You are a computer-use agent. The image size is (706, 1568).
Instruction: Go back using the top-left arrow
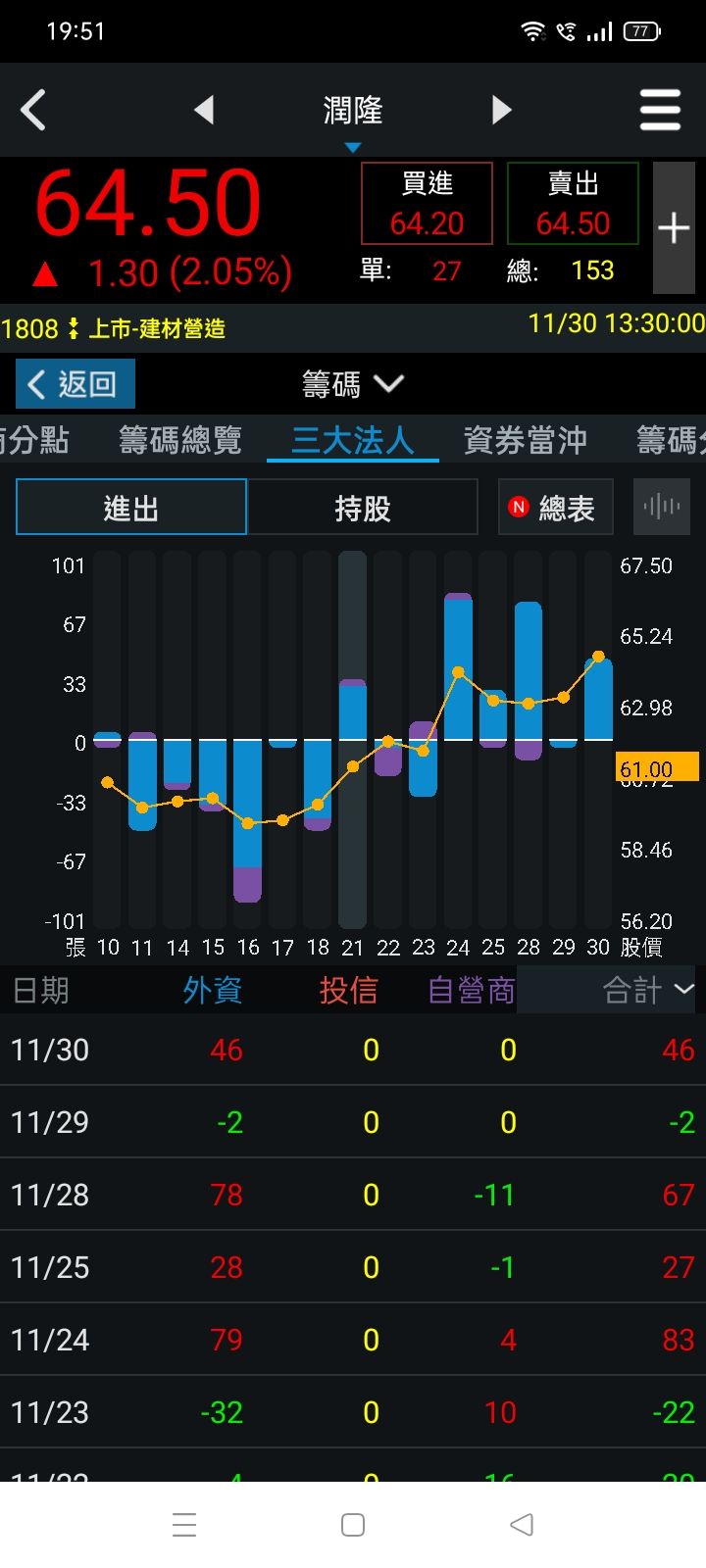click(x=34, y=110)
